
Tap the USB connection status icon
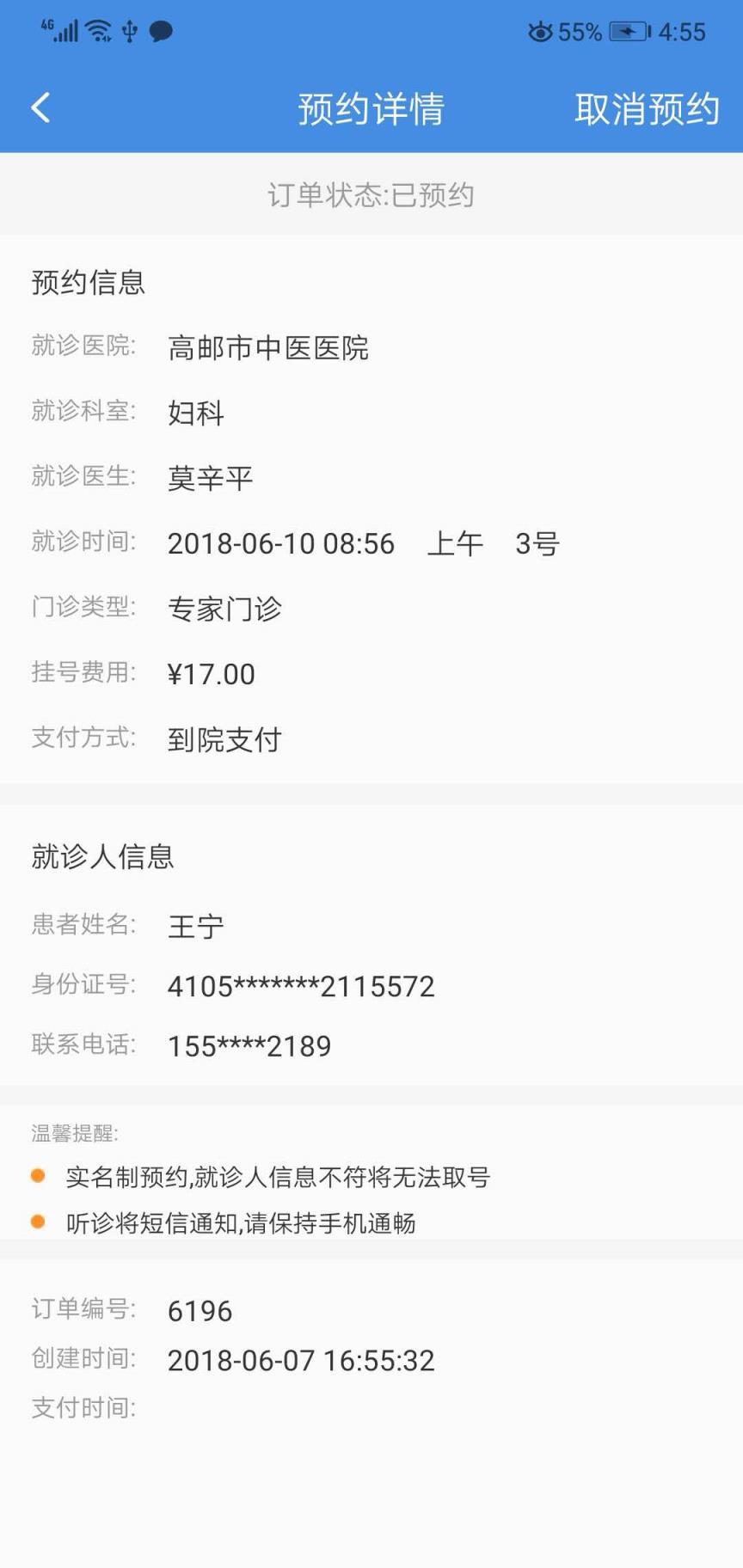pyautogui.click(x=129, y=30)
